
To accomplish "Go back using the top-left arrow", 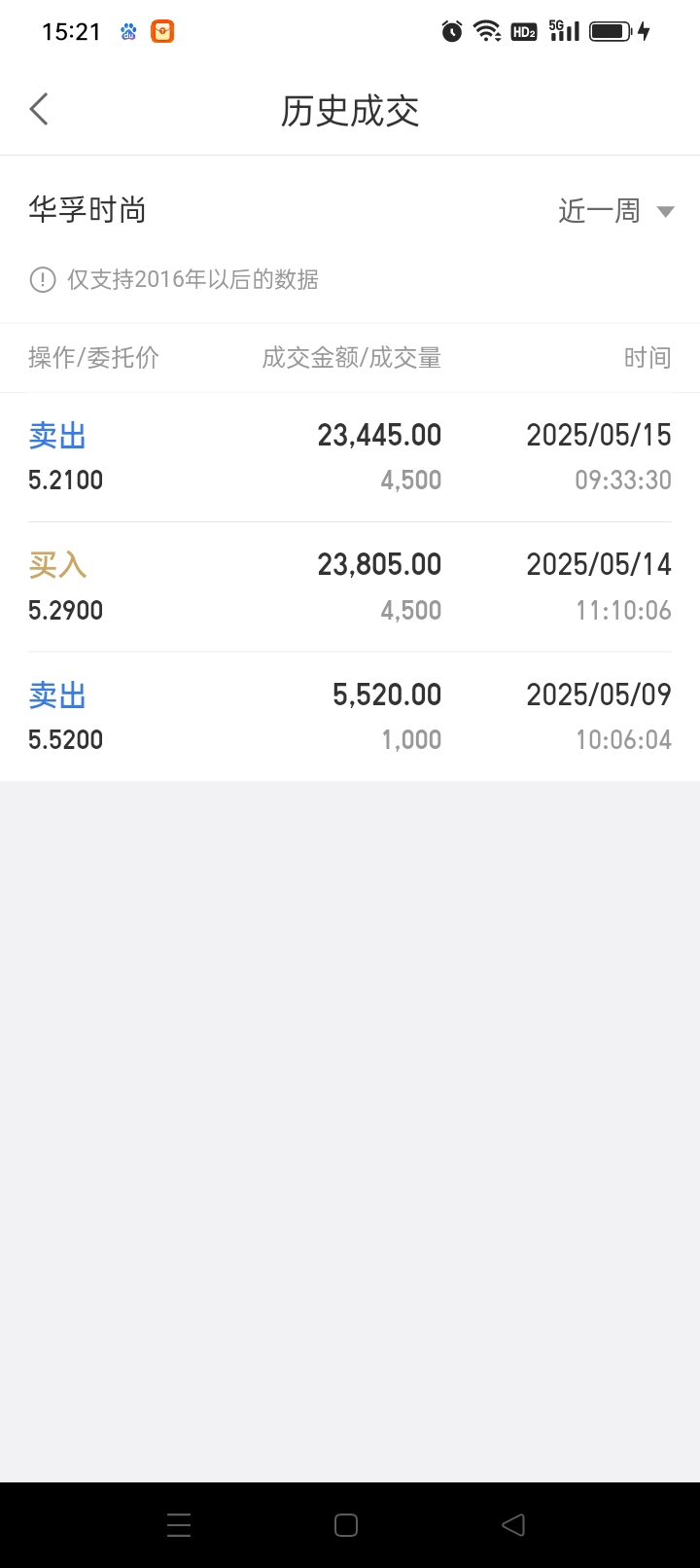I will click(39, 110).
